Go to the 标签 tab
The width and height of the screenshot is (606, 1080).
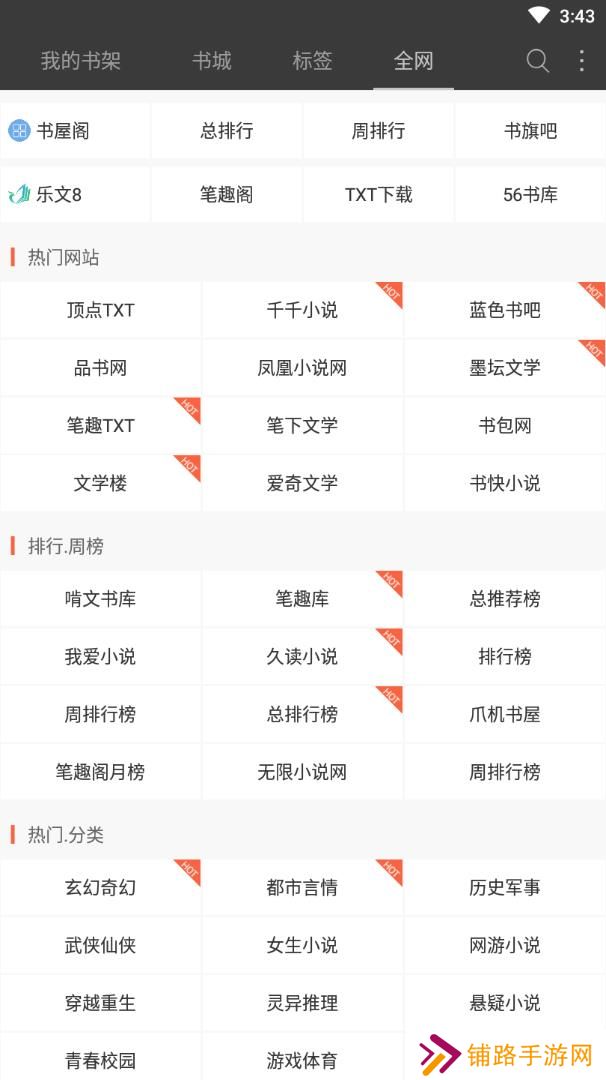click(x=312, y=61)
